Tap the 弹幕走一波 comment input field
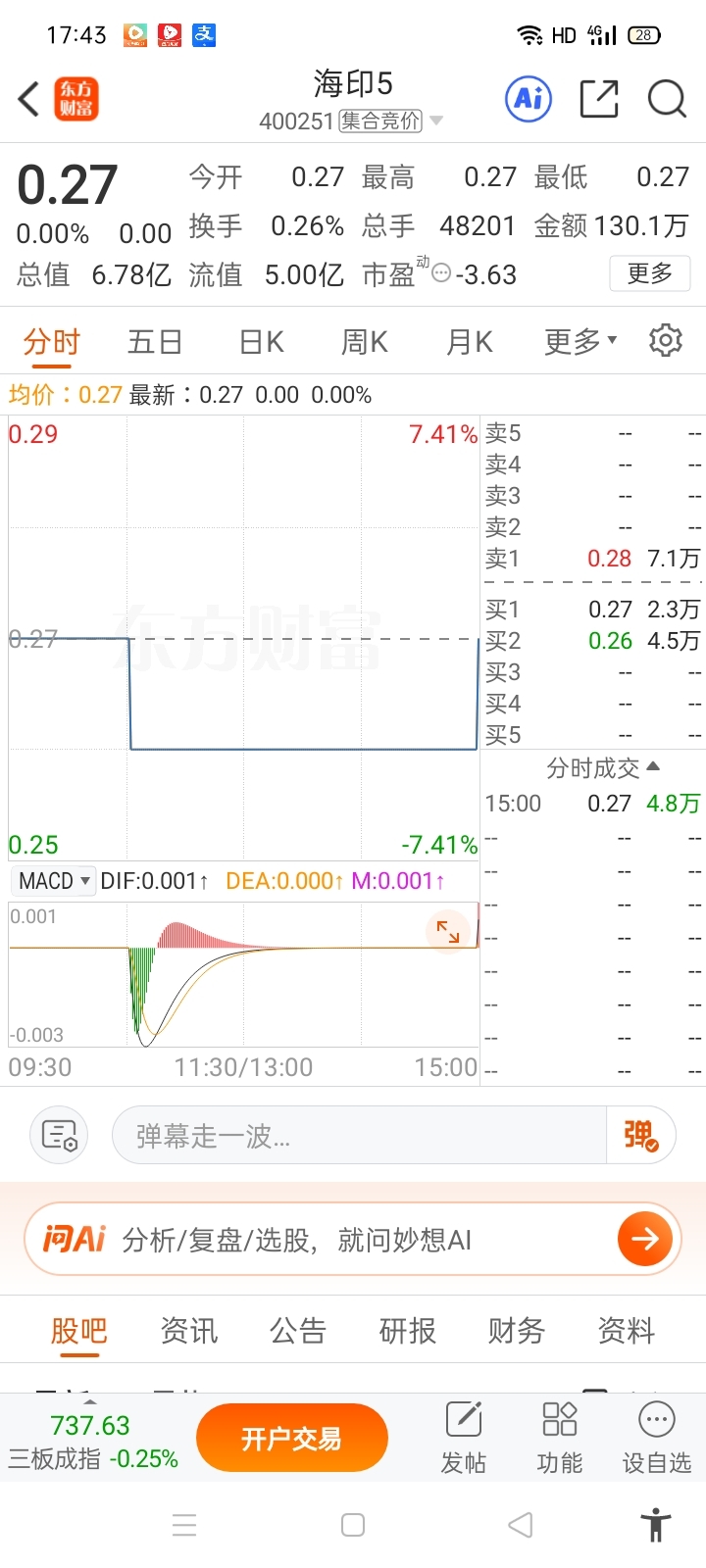Viewport: 706px width, 1568px height. click(359, 1136)
